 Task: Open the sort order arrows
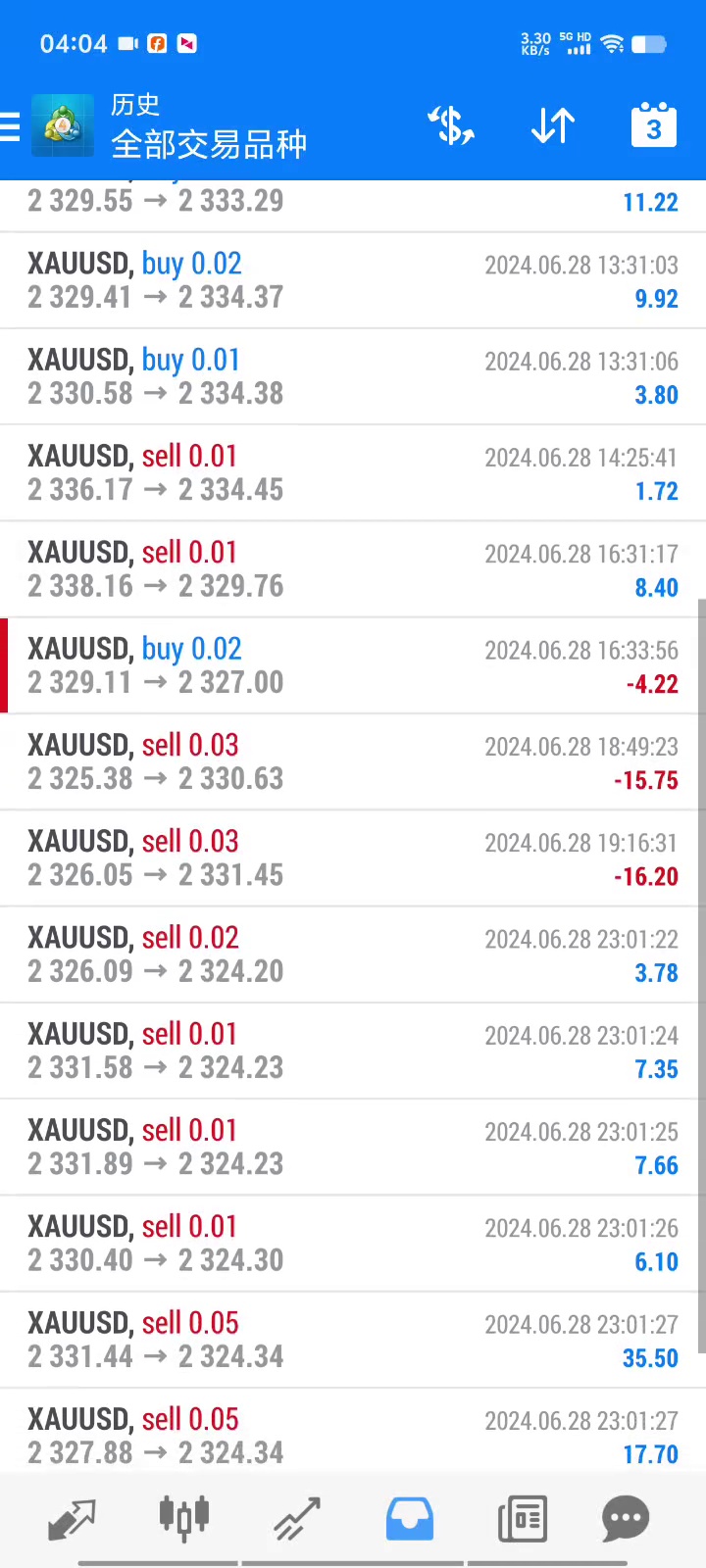553,127
